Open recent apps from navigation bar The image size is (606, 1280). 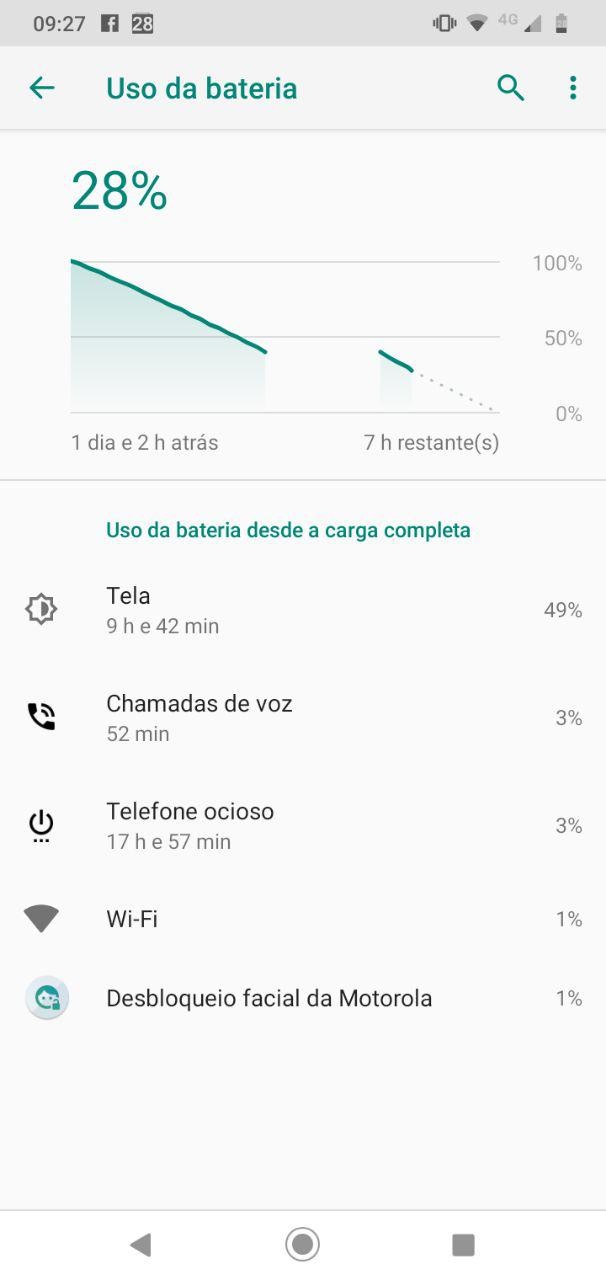(x=463, y=1244)
